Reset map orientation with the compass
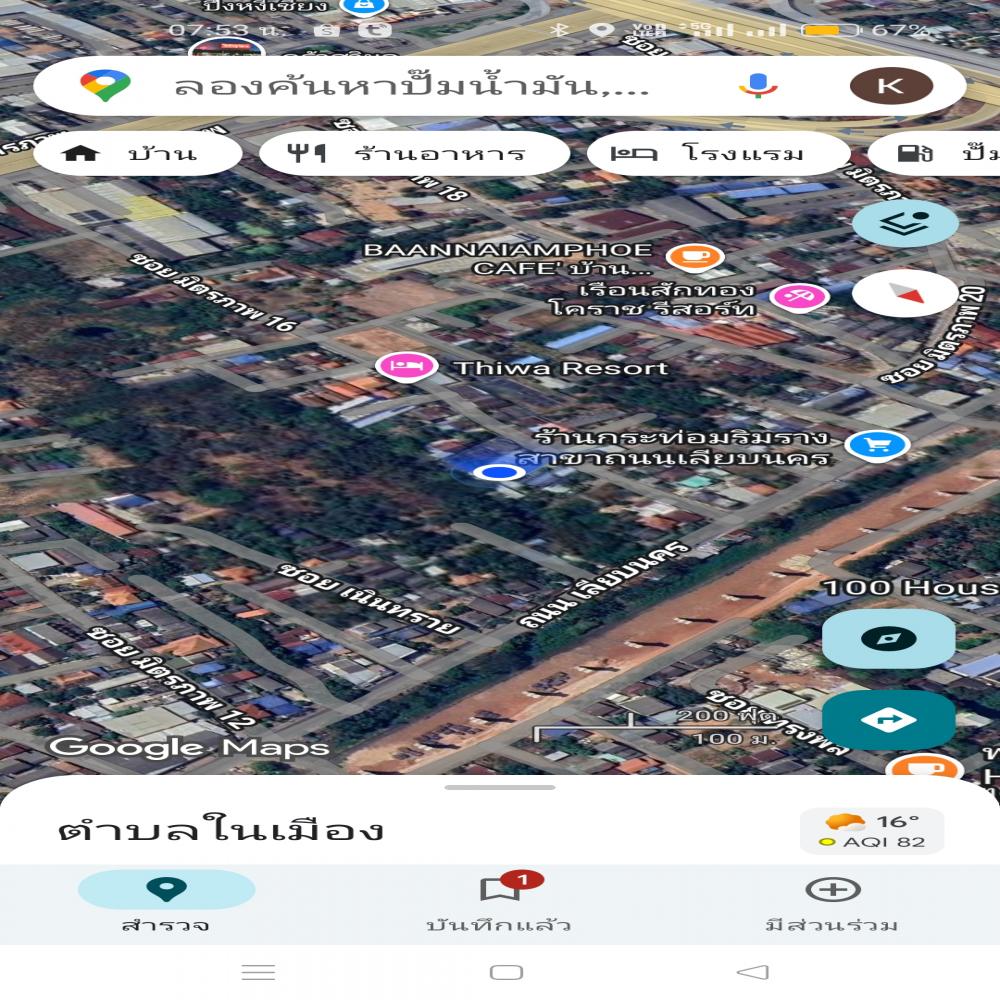 tap(905, 293)
